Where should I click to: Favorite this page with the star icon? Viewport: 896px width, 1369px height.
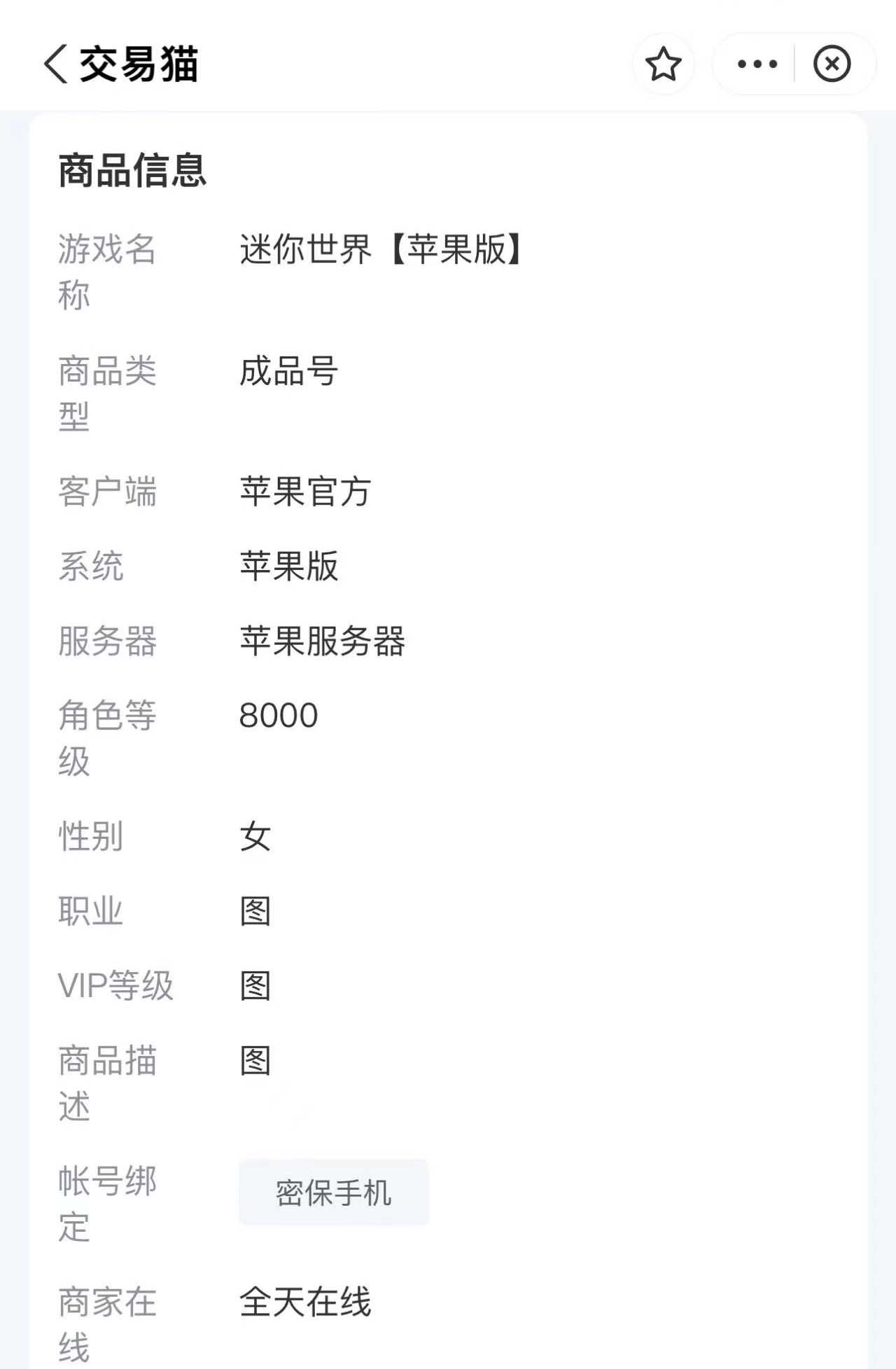(x=663, y=64)
